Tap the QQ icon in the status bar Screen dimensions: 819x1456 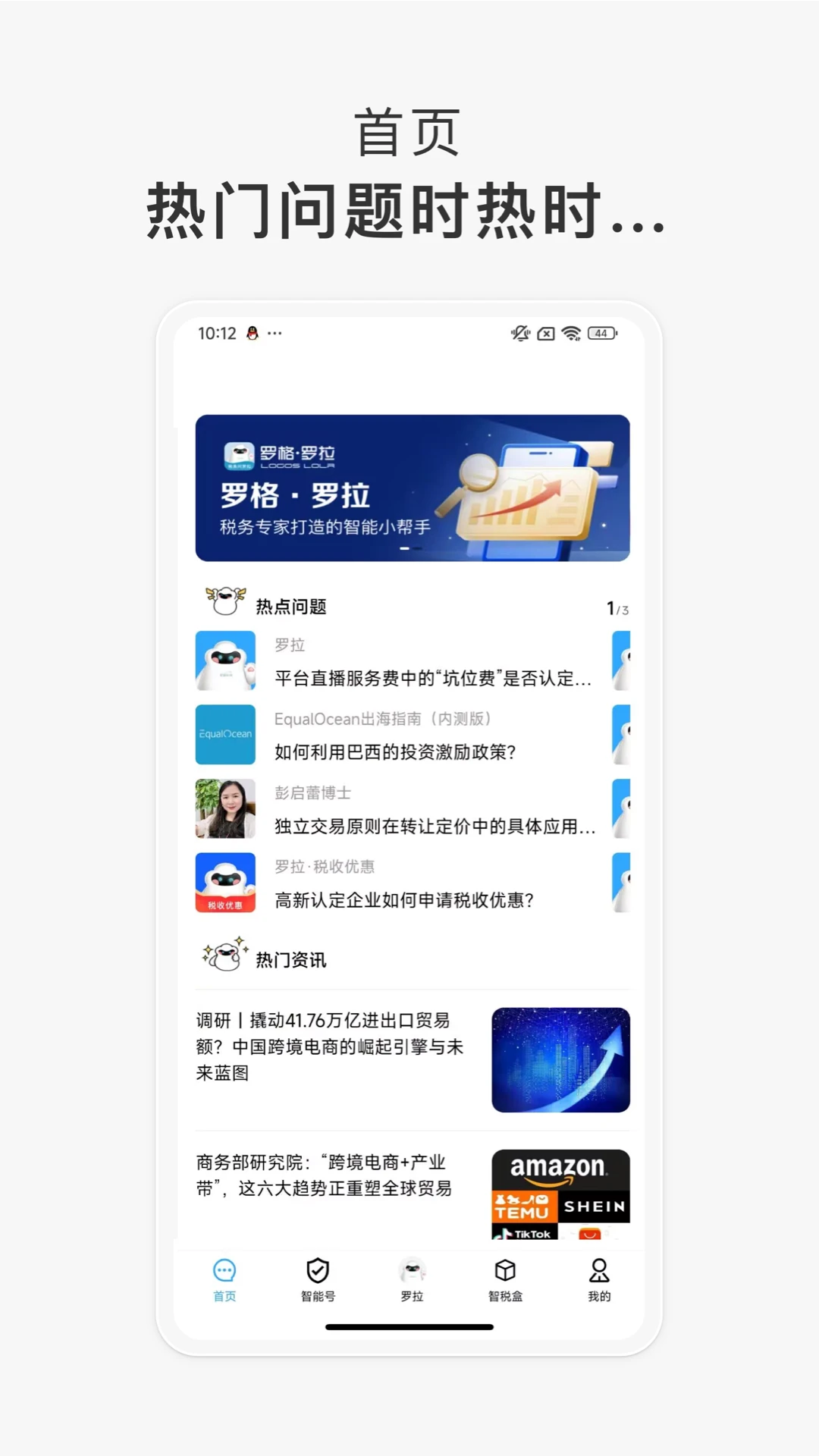point(253,332)
